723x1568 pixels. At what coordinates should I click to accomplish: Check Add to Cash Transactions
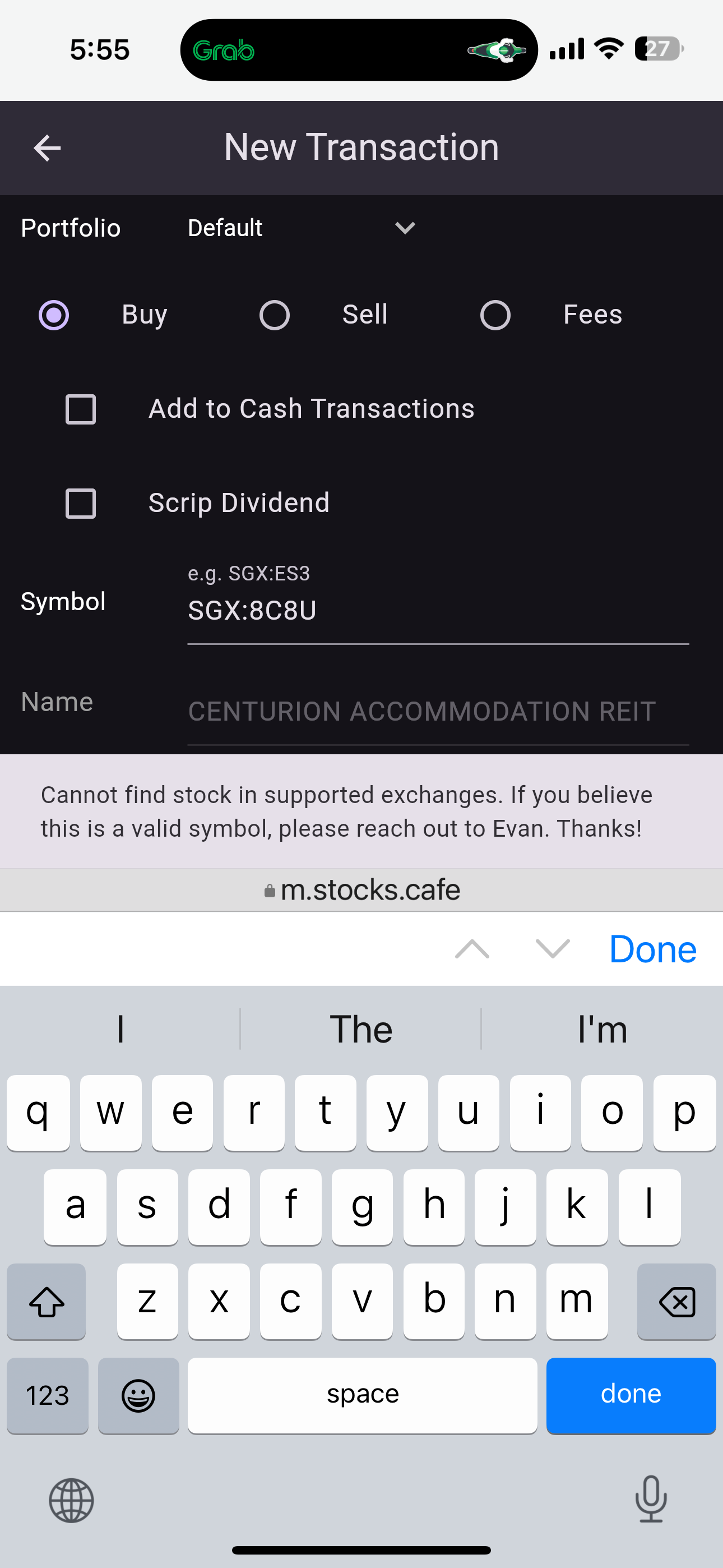[81, 409]
